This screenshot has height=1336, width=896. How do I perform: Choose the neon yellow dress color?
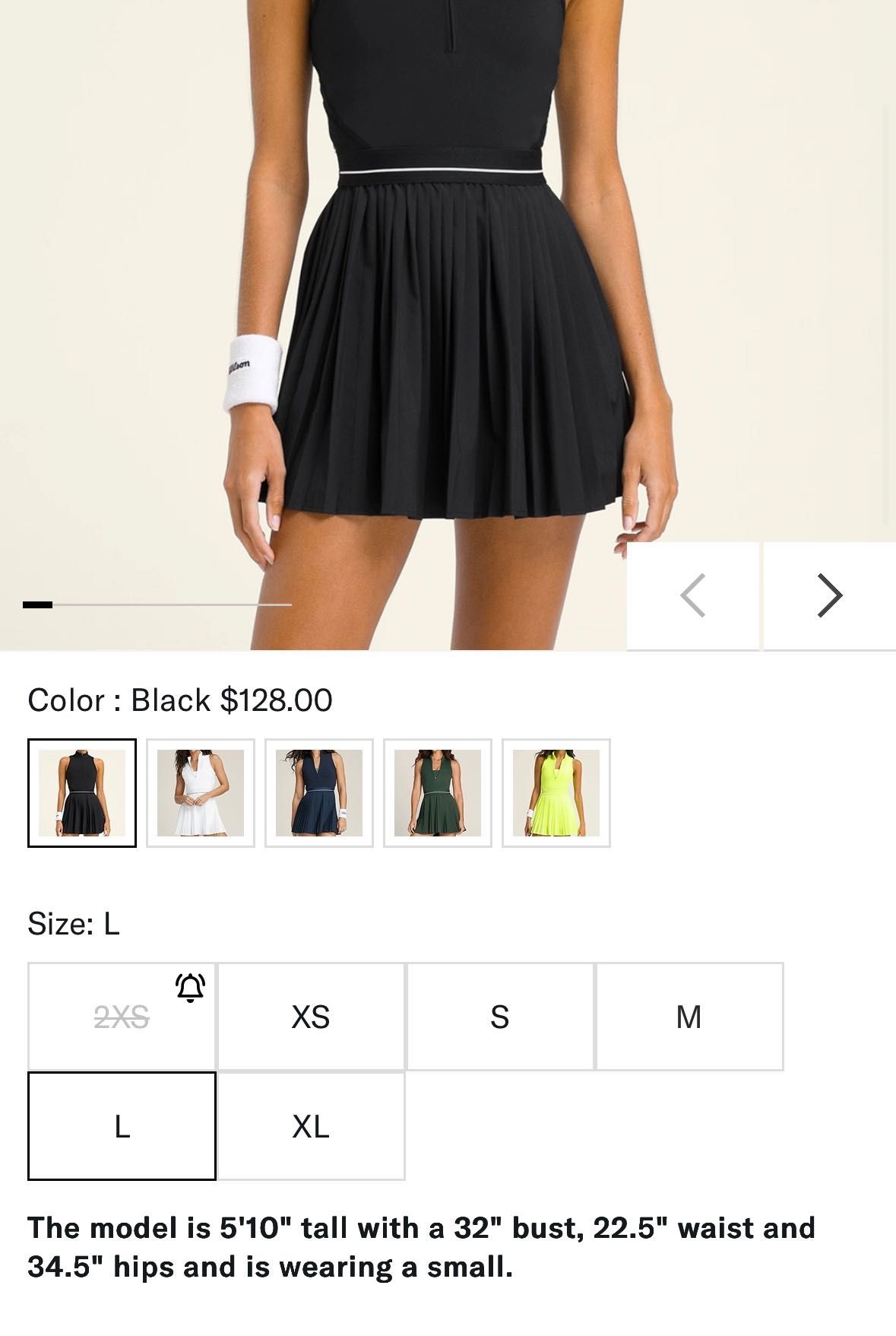tap(556, 792)
